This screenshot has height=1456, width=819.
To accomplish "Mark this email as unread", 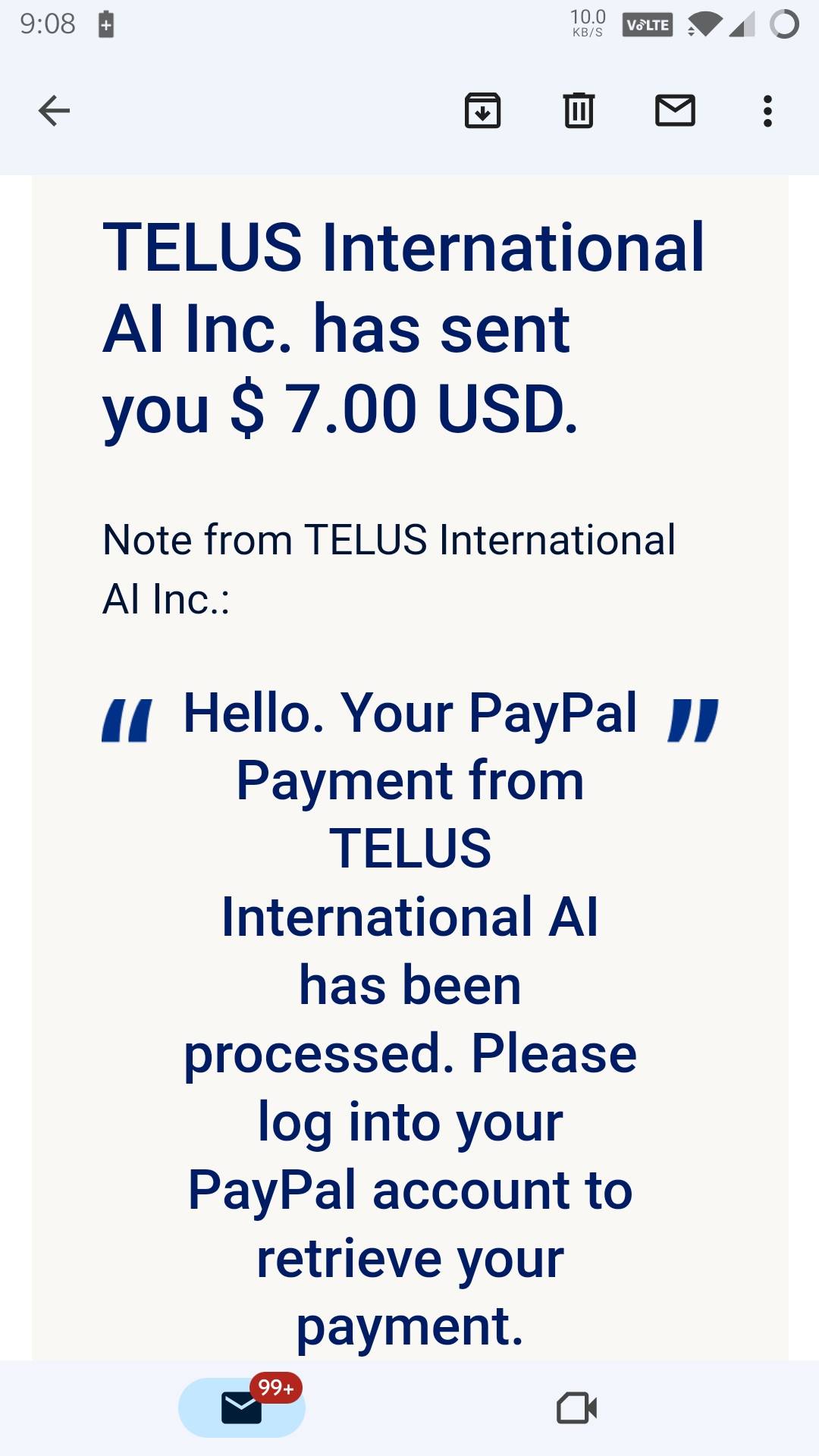I will [x=675, y=111].
